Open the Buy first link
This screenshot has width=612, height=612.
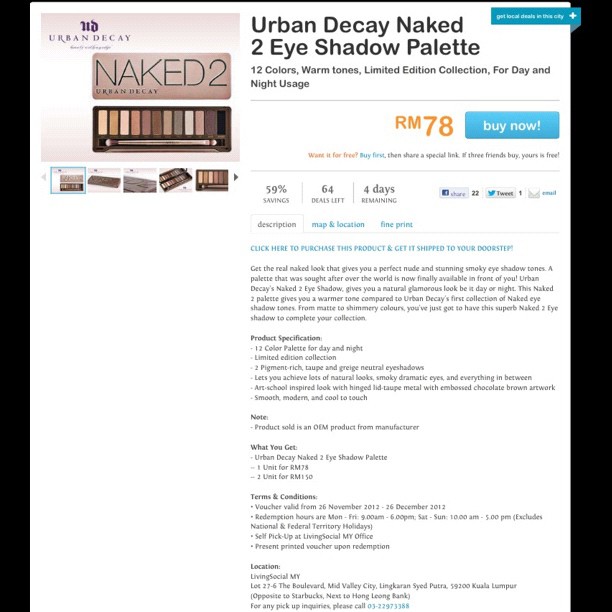click(371, 156)
